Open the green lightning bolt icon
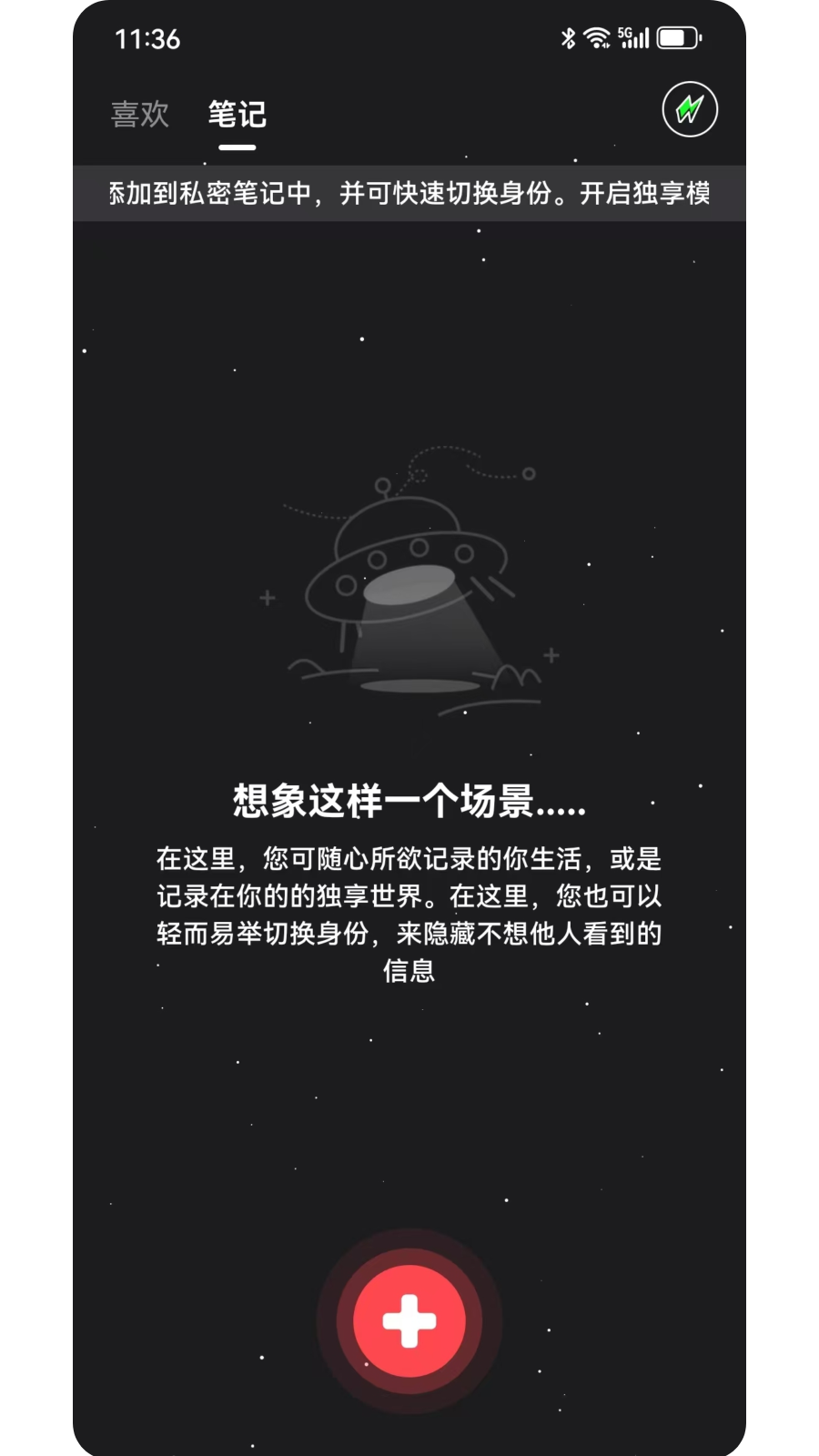Screen dimensions: 819x1456 pos(690,109)
